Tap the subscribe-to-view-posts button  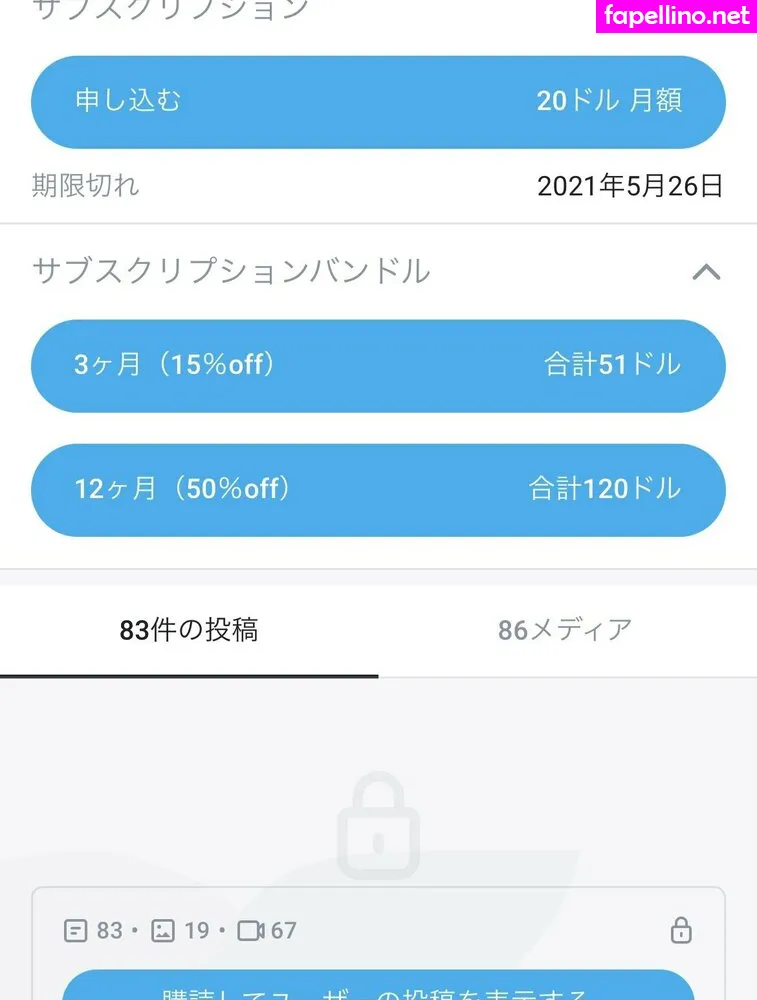tap(378, 988)
